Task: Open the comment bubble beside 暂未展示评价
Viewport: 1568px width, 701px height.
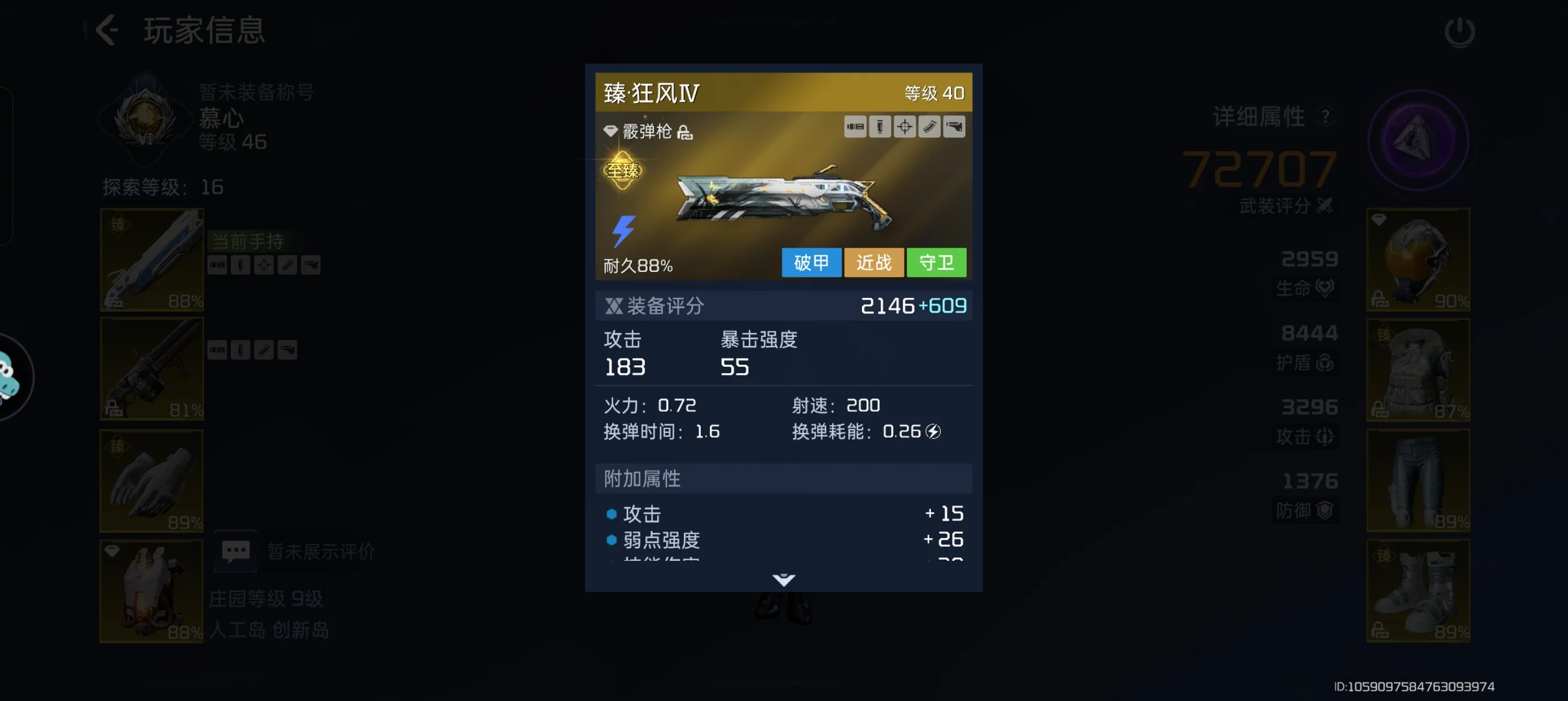Action: click(x=235, y=551)
